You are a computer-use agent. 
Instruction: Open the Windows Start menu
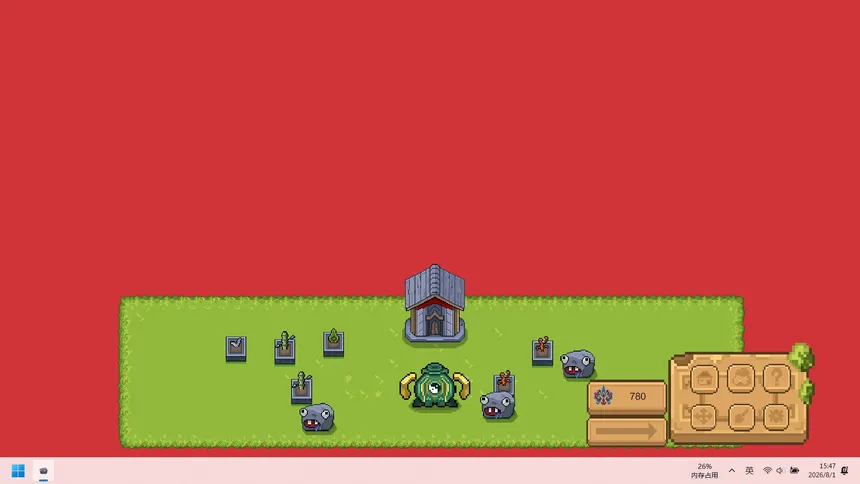18,471
